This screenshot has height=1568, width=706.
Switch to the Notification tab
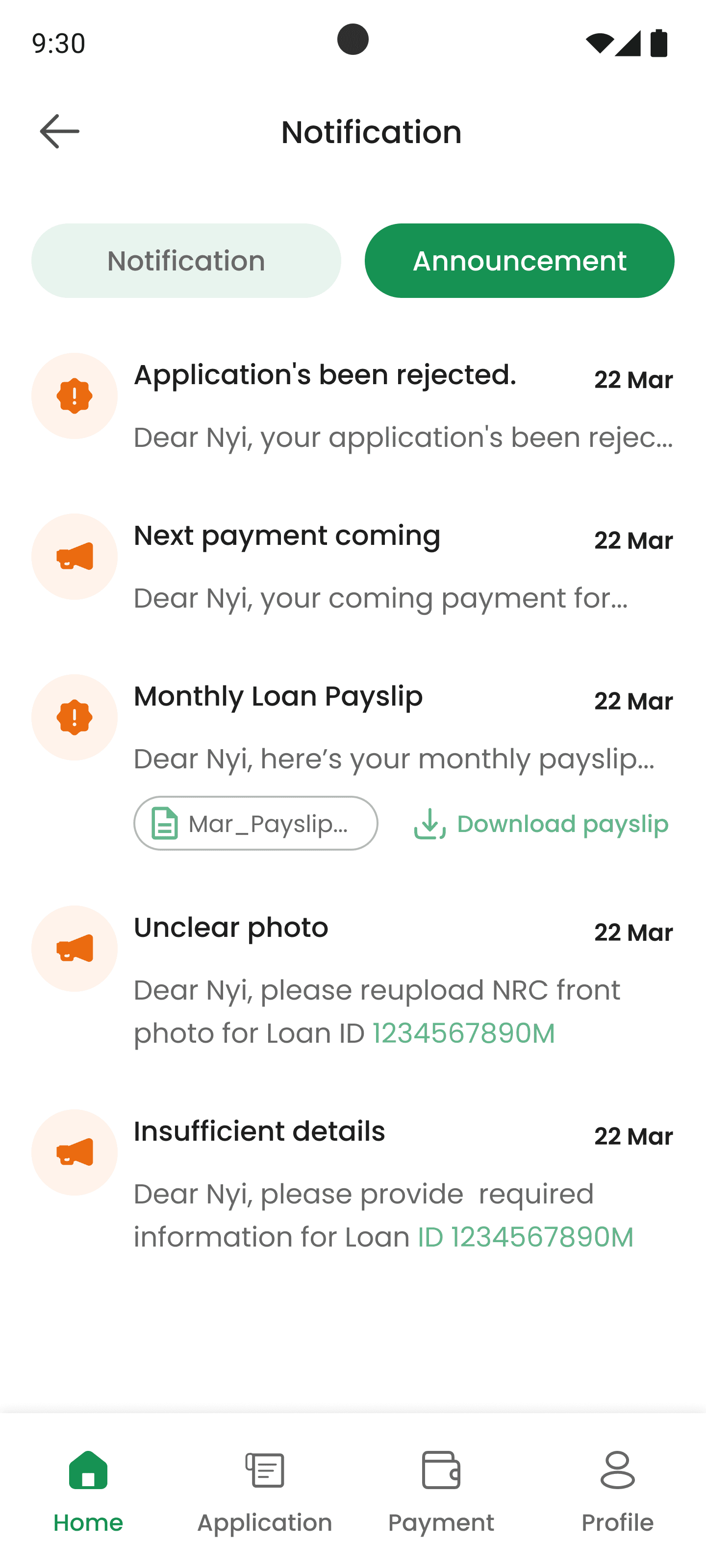[186, 261]
